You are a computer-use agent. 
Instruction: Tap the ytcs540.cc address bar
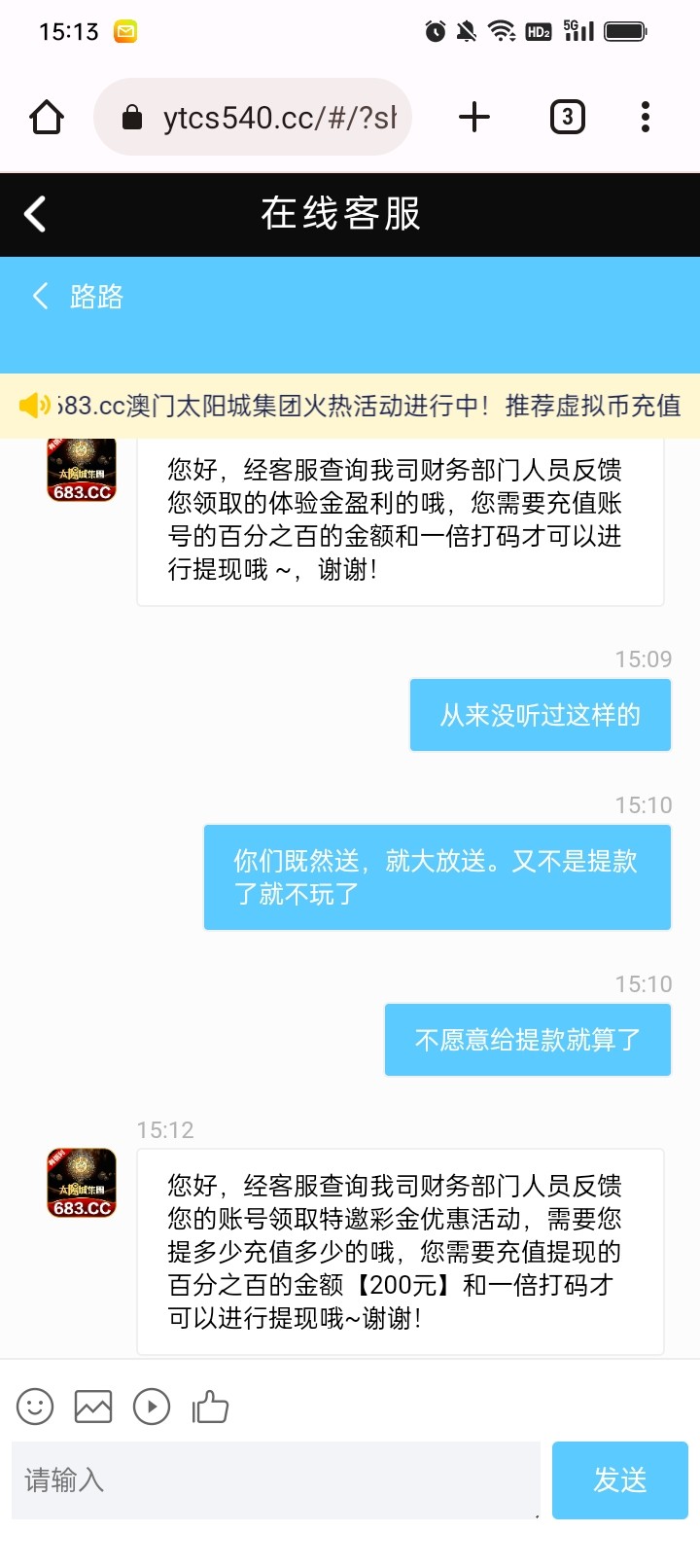click(x=253, y=118)
